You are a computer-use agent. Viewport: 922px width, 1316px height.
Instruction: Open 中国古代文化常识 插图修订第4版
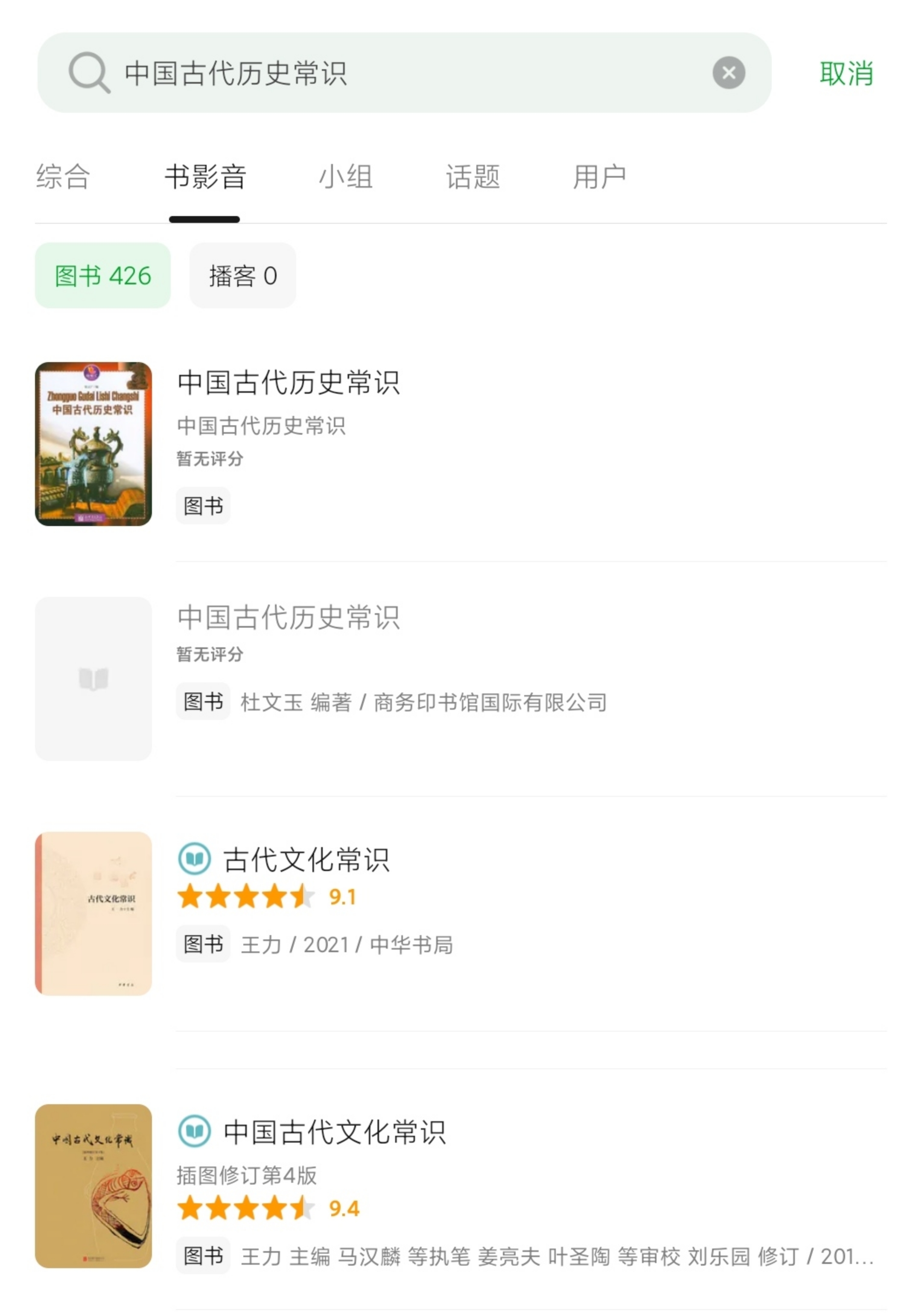[334, 1132]
